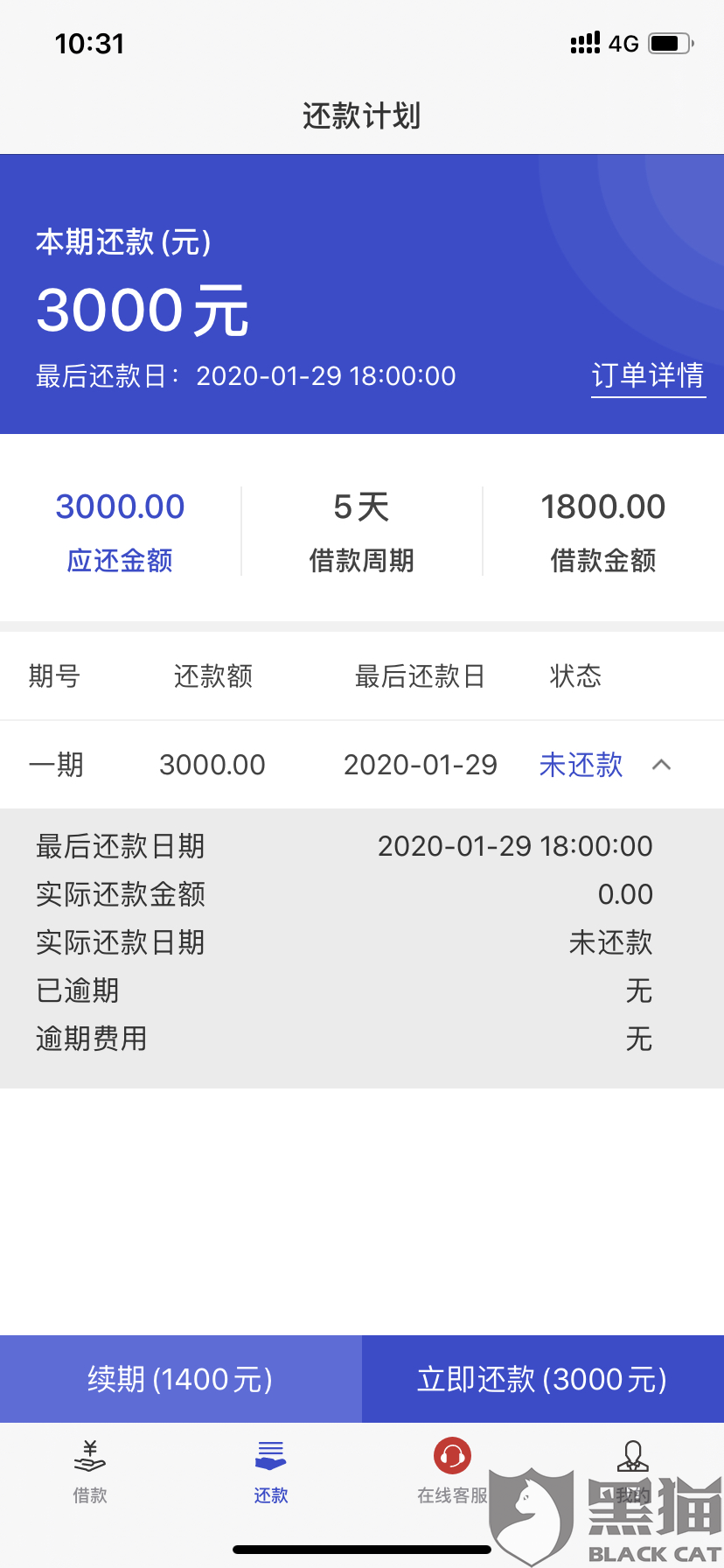Collapse the 一期 repayment details chevron

662,765
